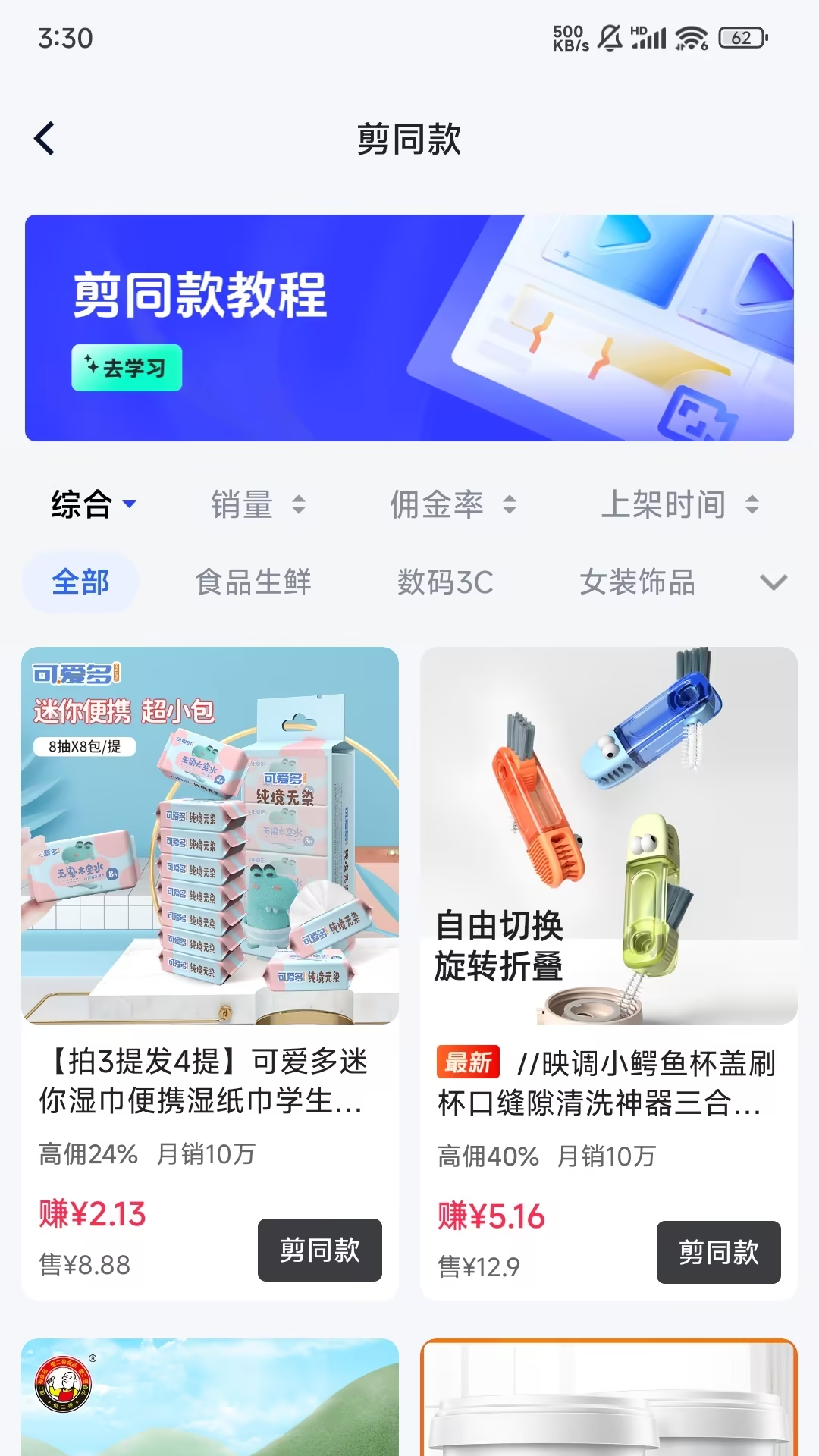The image size is (819, 1456).
Task: Tap the back arrow to exit 剪同款
Action: tap(45, 138)
